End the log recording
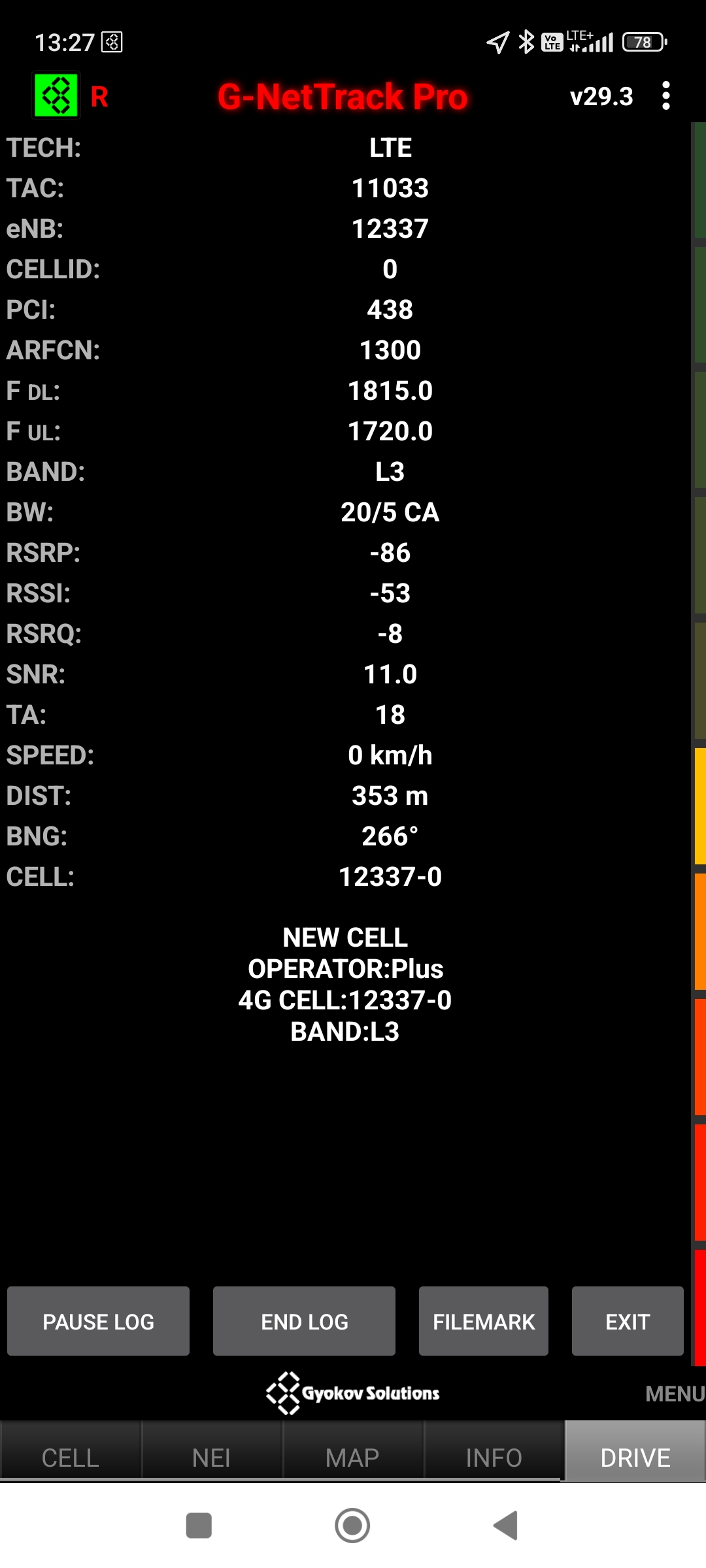 point(304,1321)
